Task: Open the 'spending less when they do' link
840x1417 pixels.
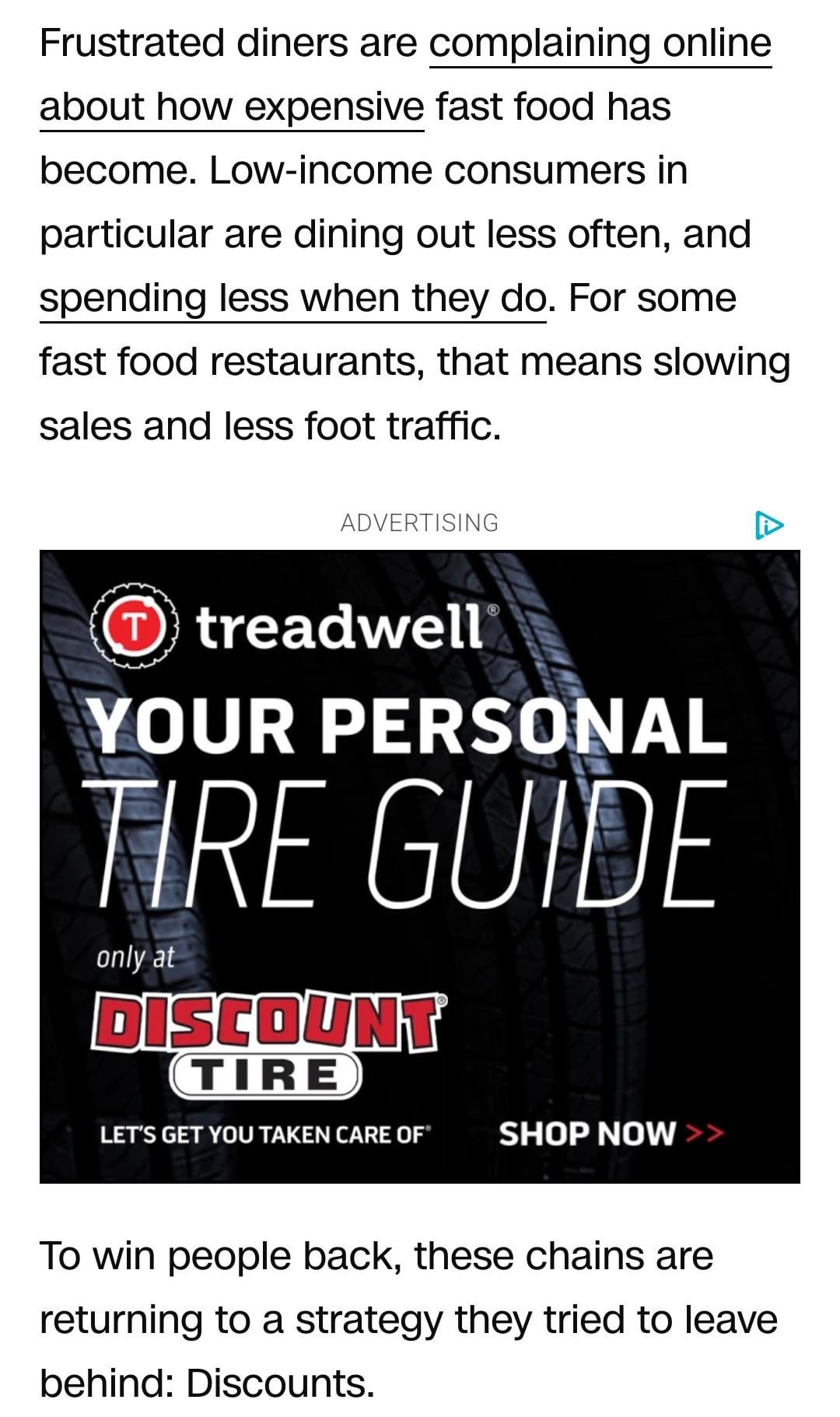Action: click(x=292, y=299)
